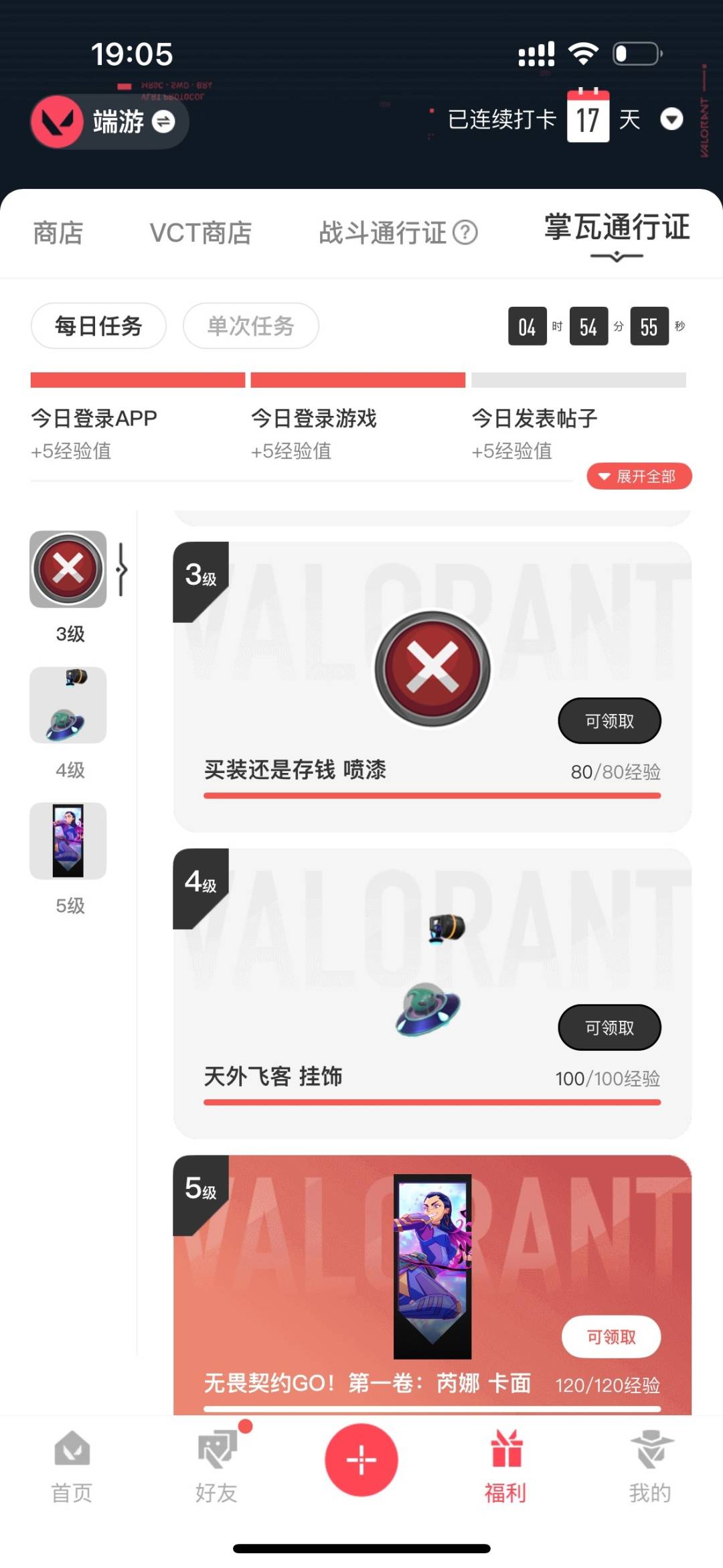Switch to 单次任务 one-time tasks
Image resolution: width=723 pixels, height=1568 pixels.
[x=251, y=326]
